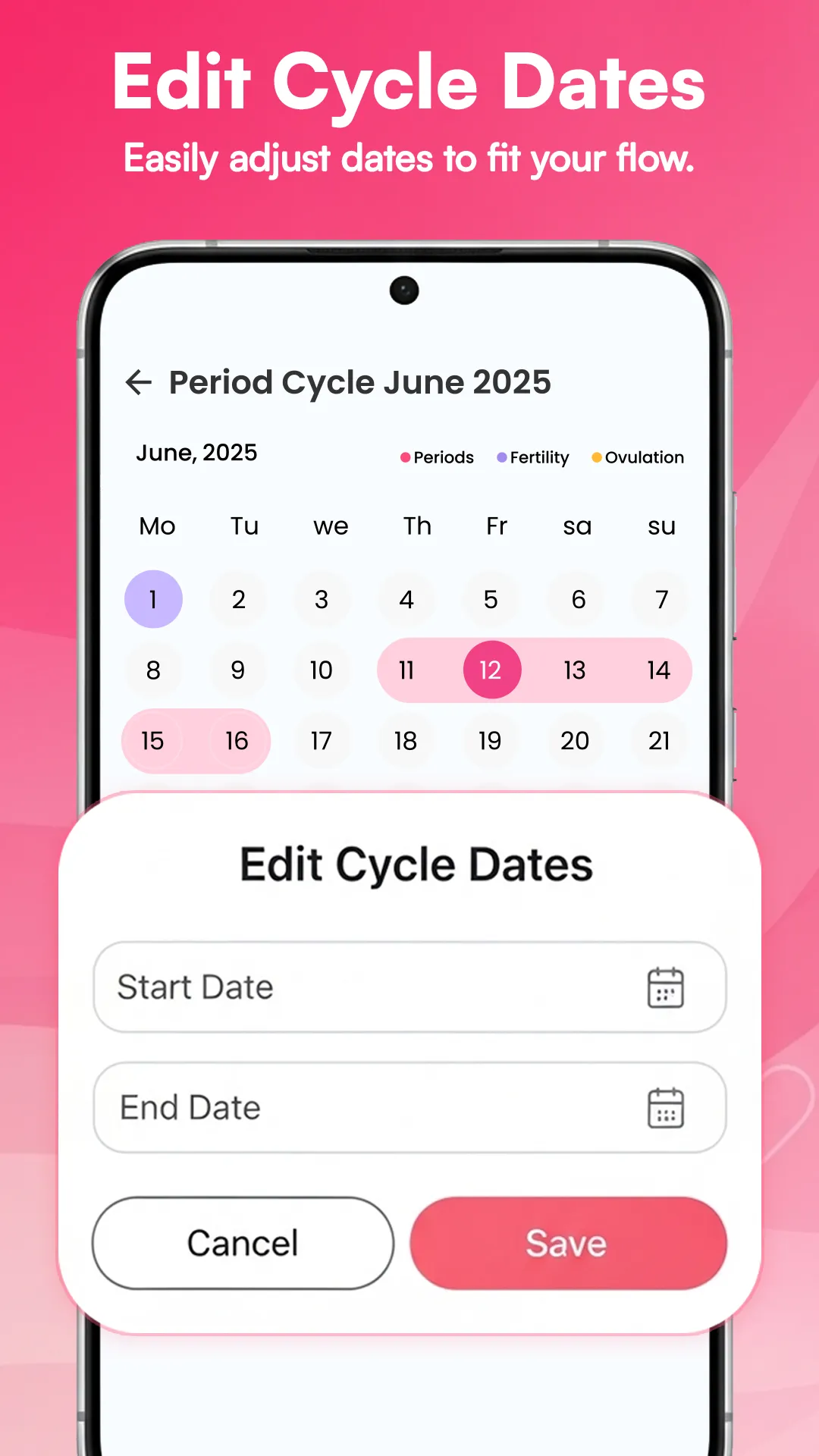Open the calendar picker for End Date
The height and width of the screenshot is (1456, 819).
click(666, 1108)
